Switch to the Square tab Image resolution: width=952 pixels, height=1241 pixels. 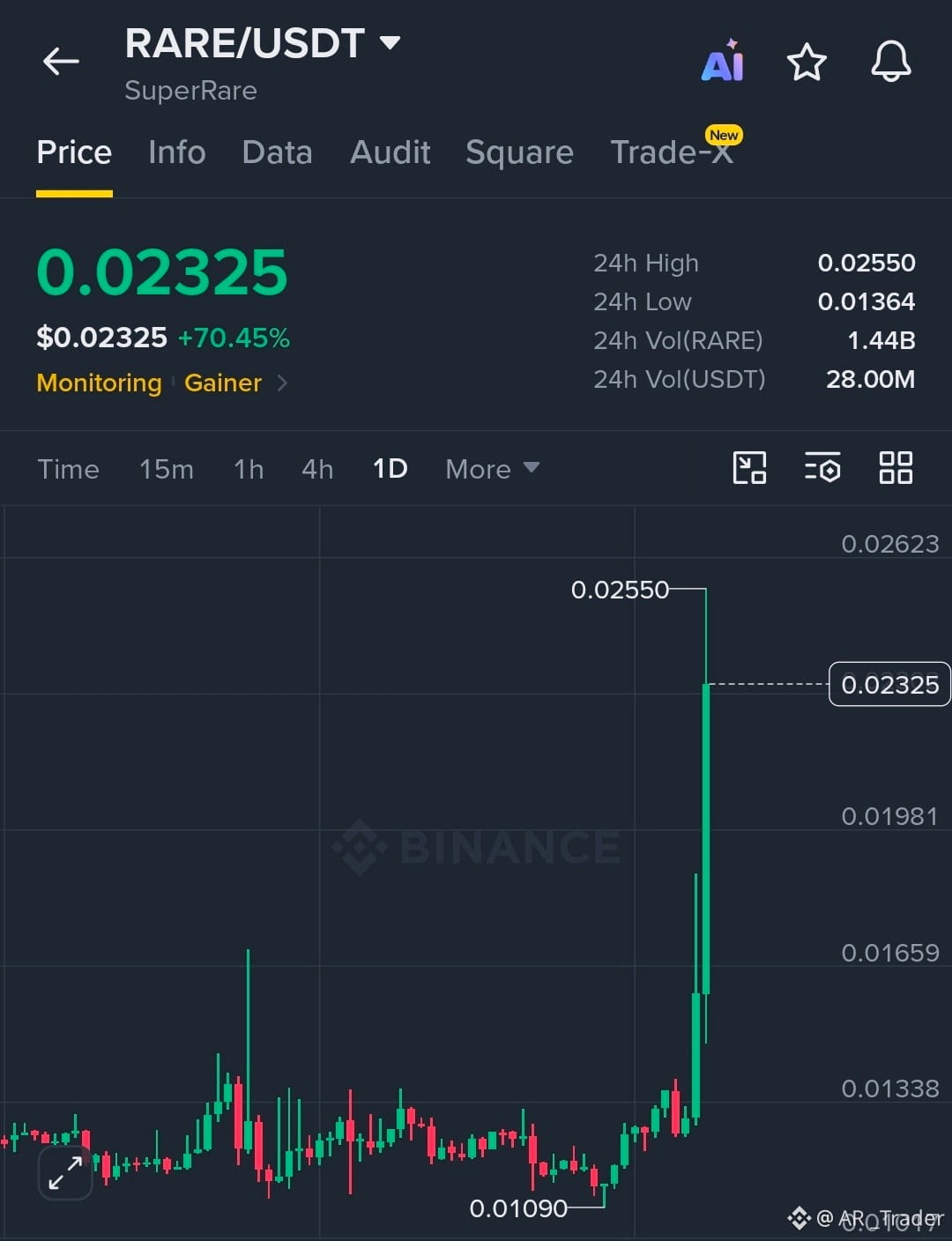(x=519, y=152)
